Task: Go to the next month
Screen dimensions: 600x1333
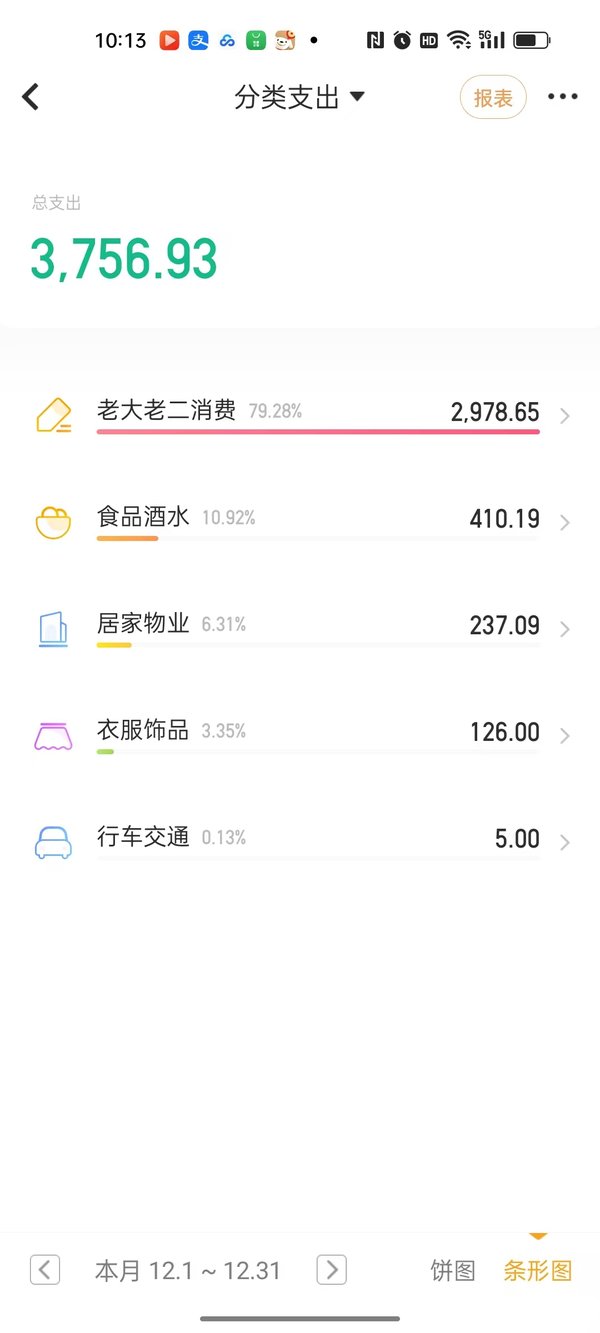Action: coord(331,1270)
